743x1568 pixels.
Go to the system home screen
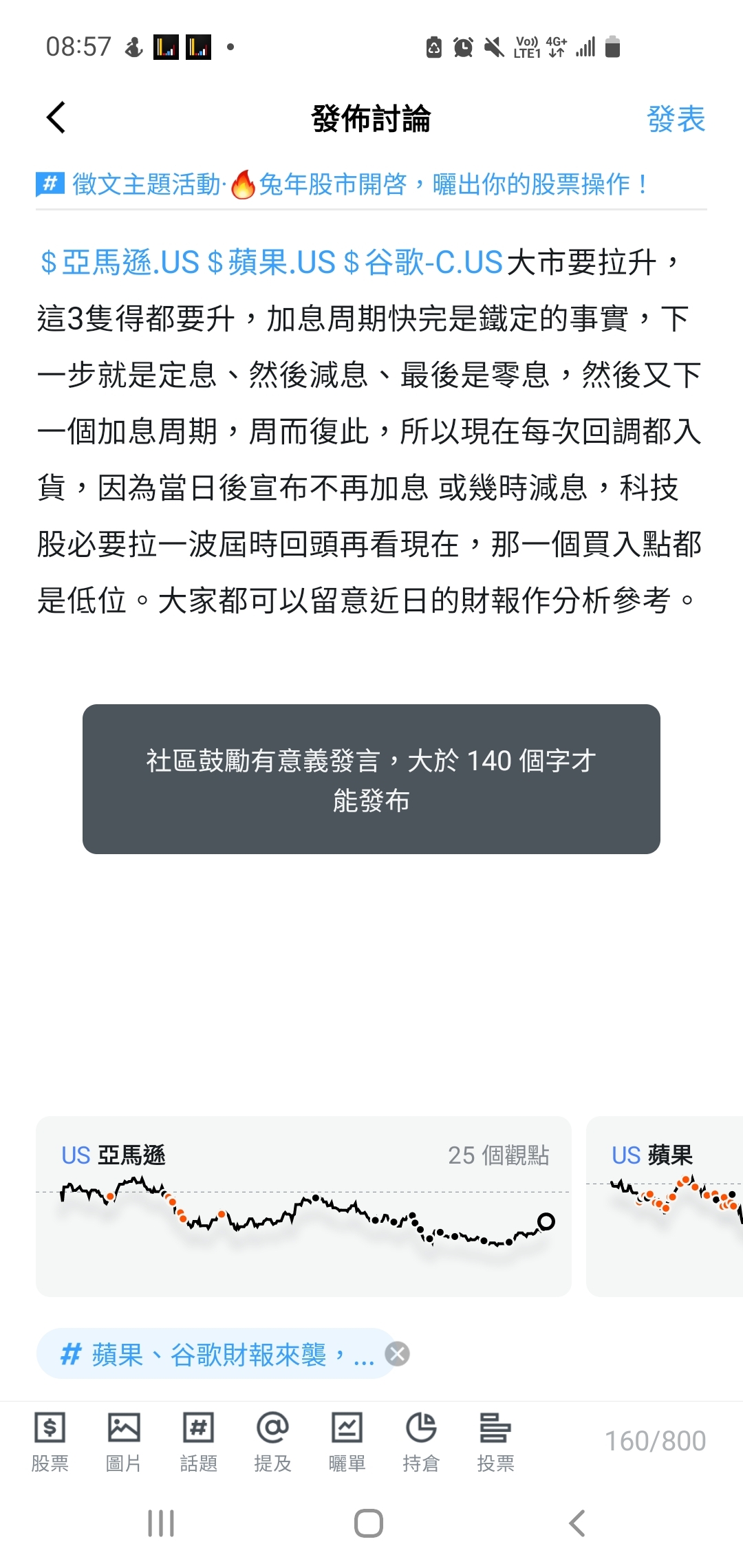click(369, 1523)
